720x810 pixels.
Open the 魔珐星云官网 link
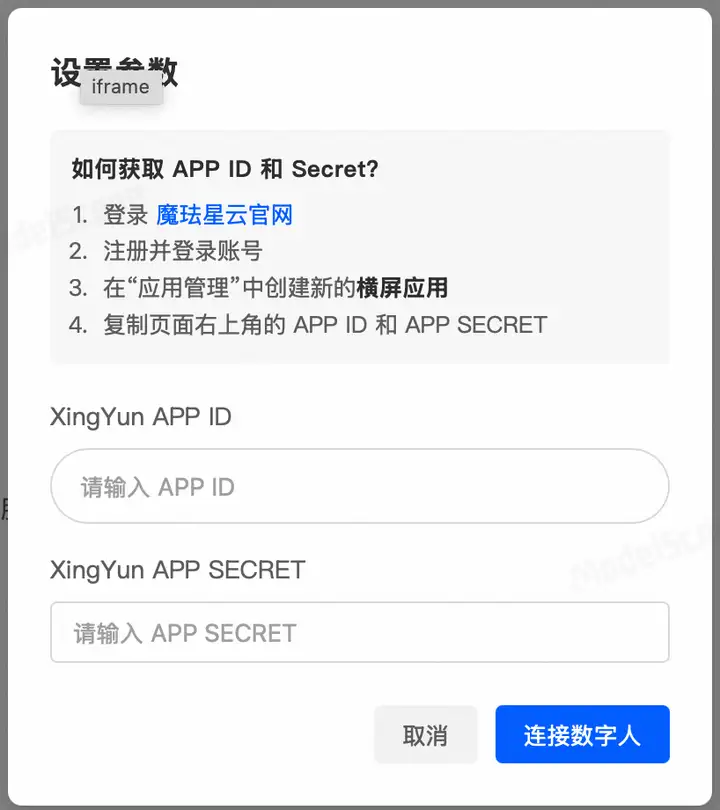pos(224,215)
